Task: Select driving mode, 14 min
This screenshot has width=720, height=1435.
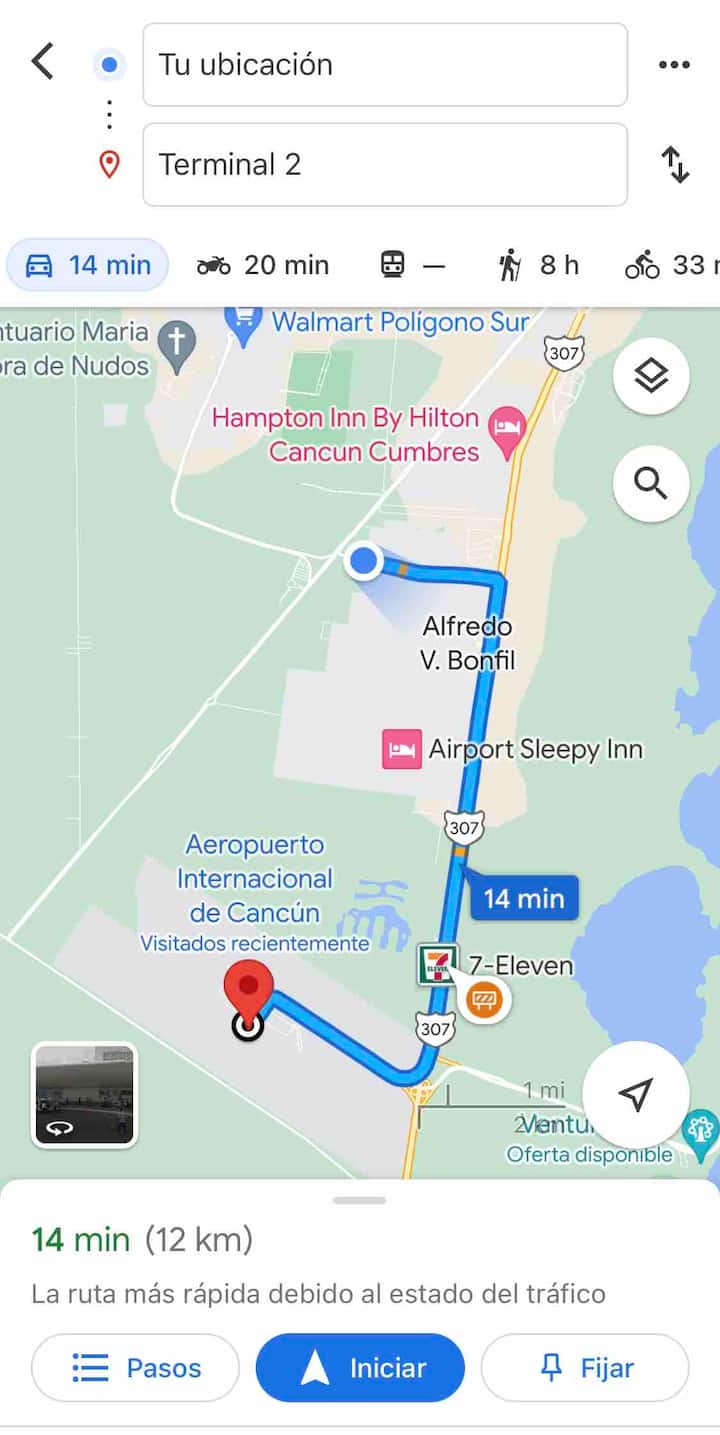Action: pos(88,265)
